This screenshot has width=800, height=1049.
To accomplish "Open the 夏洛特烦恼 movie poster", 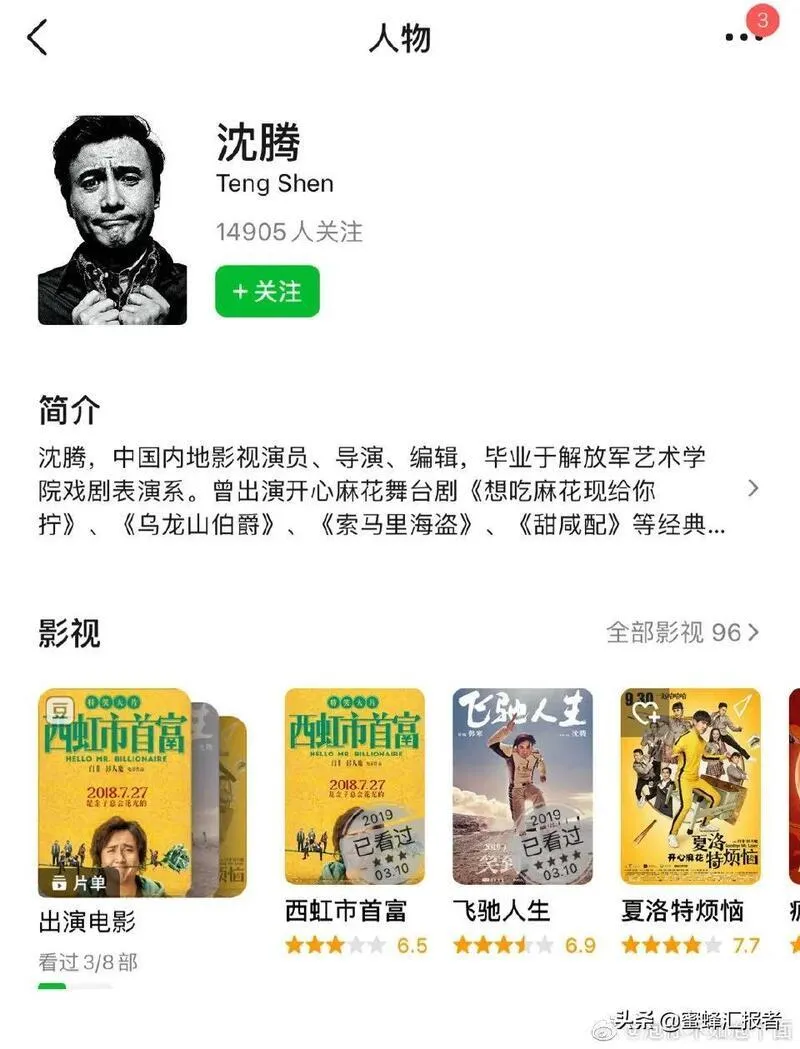I will [x=690, y=787].
